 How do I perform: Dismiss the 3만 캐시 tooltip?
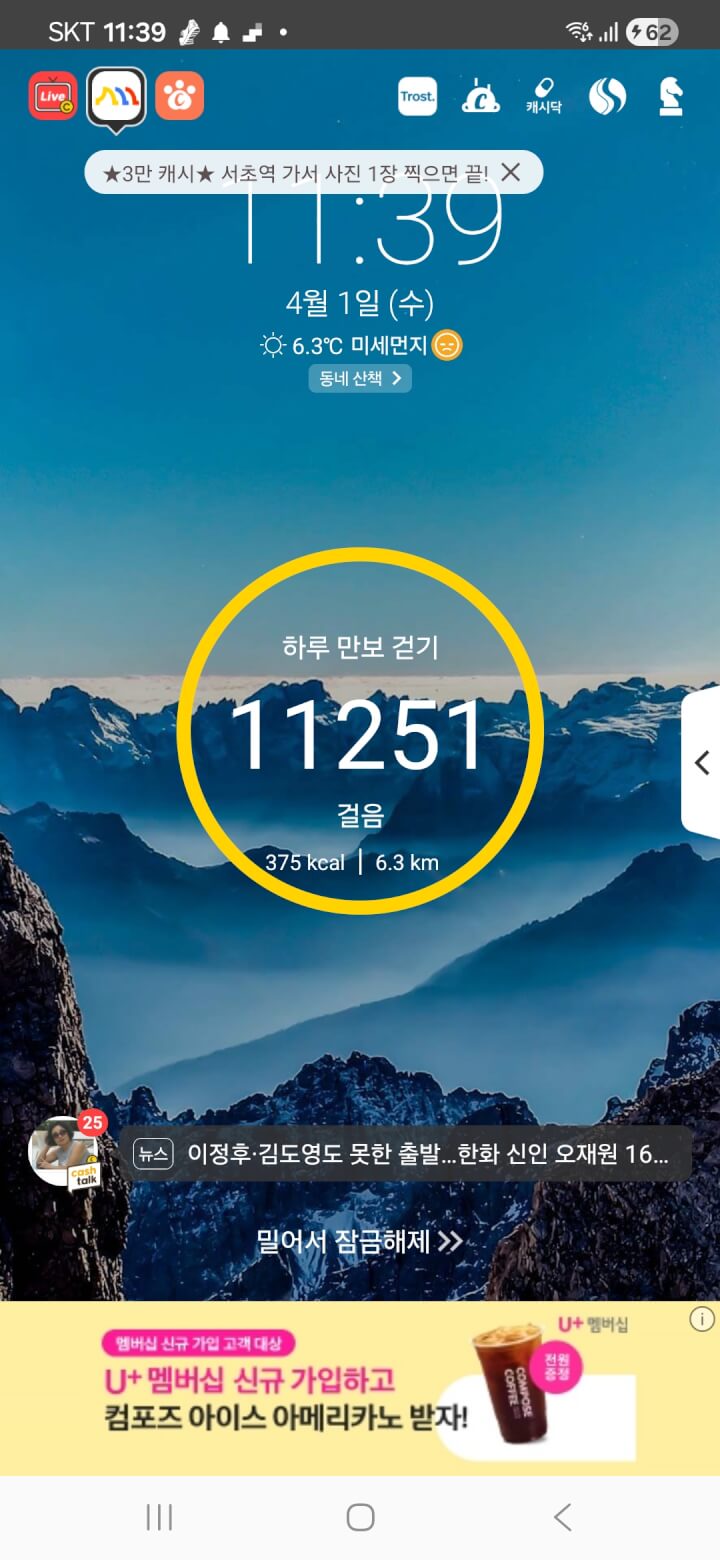click(x=510, y=173)
